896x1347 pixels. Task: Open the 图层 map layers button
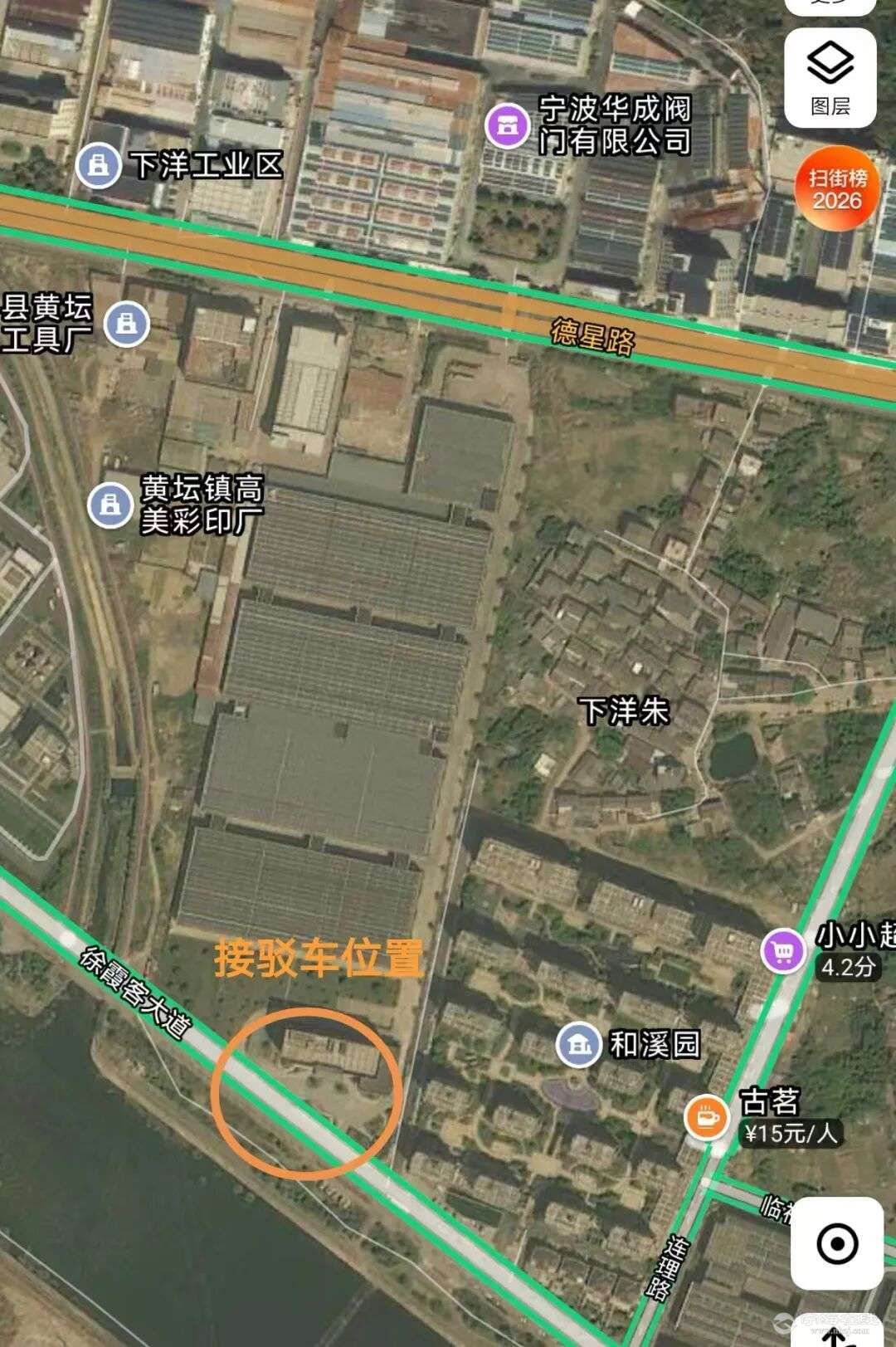830,78
